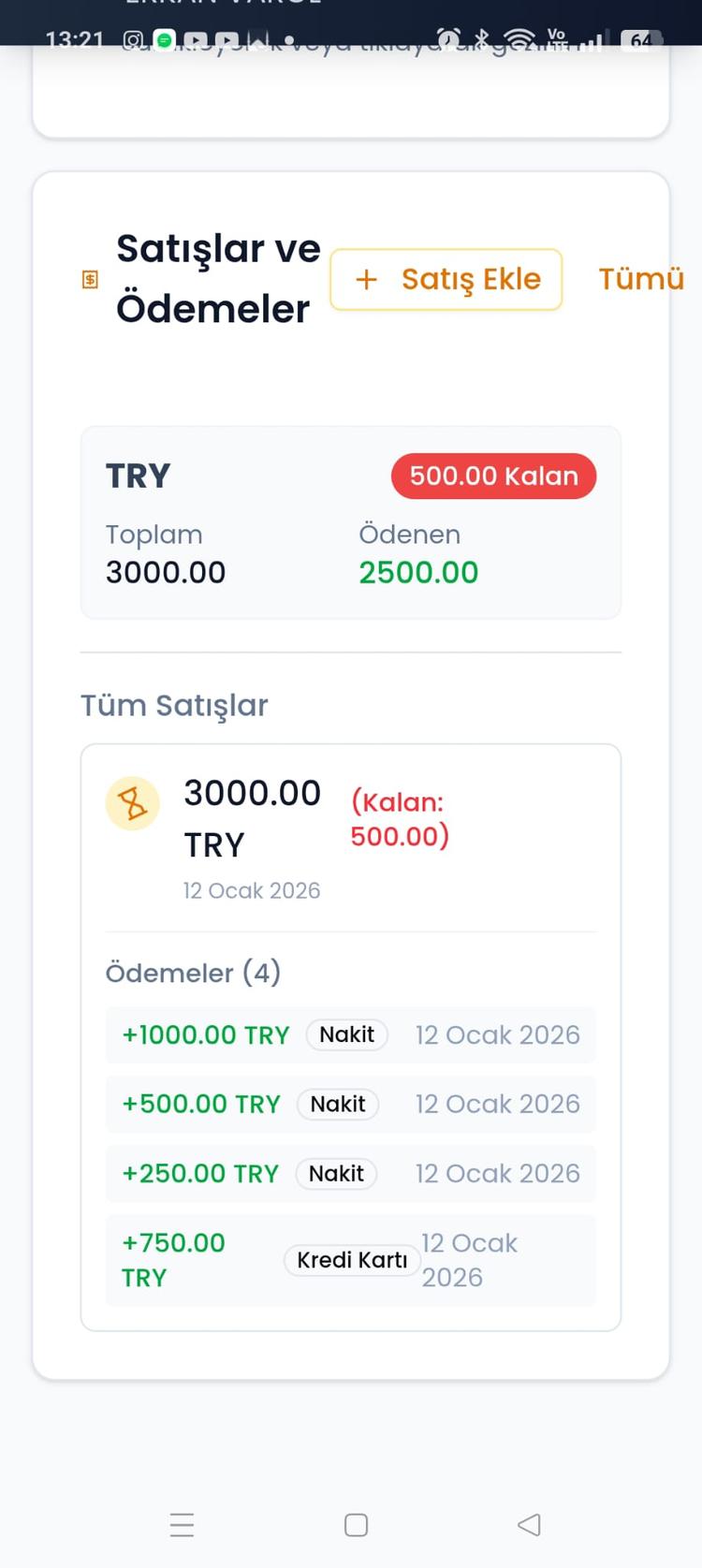Tap the alarm clock icon in the status bar
This screenshot has width=702, height=1568.
coord(449,39)
